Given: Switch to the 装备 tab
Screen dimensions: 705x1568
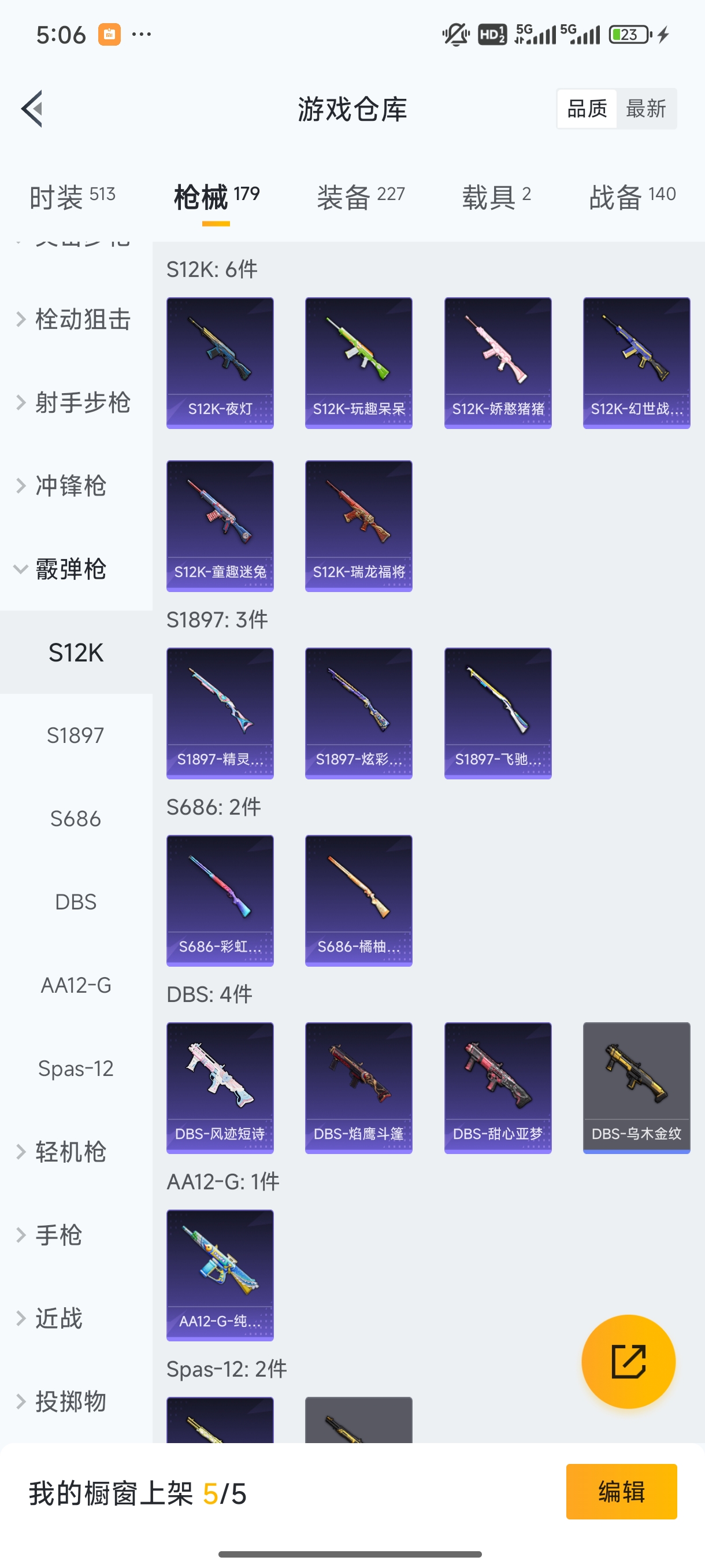Looking at the screenshot, I should (x=360, y=197).
